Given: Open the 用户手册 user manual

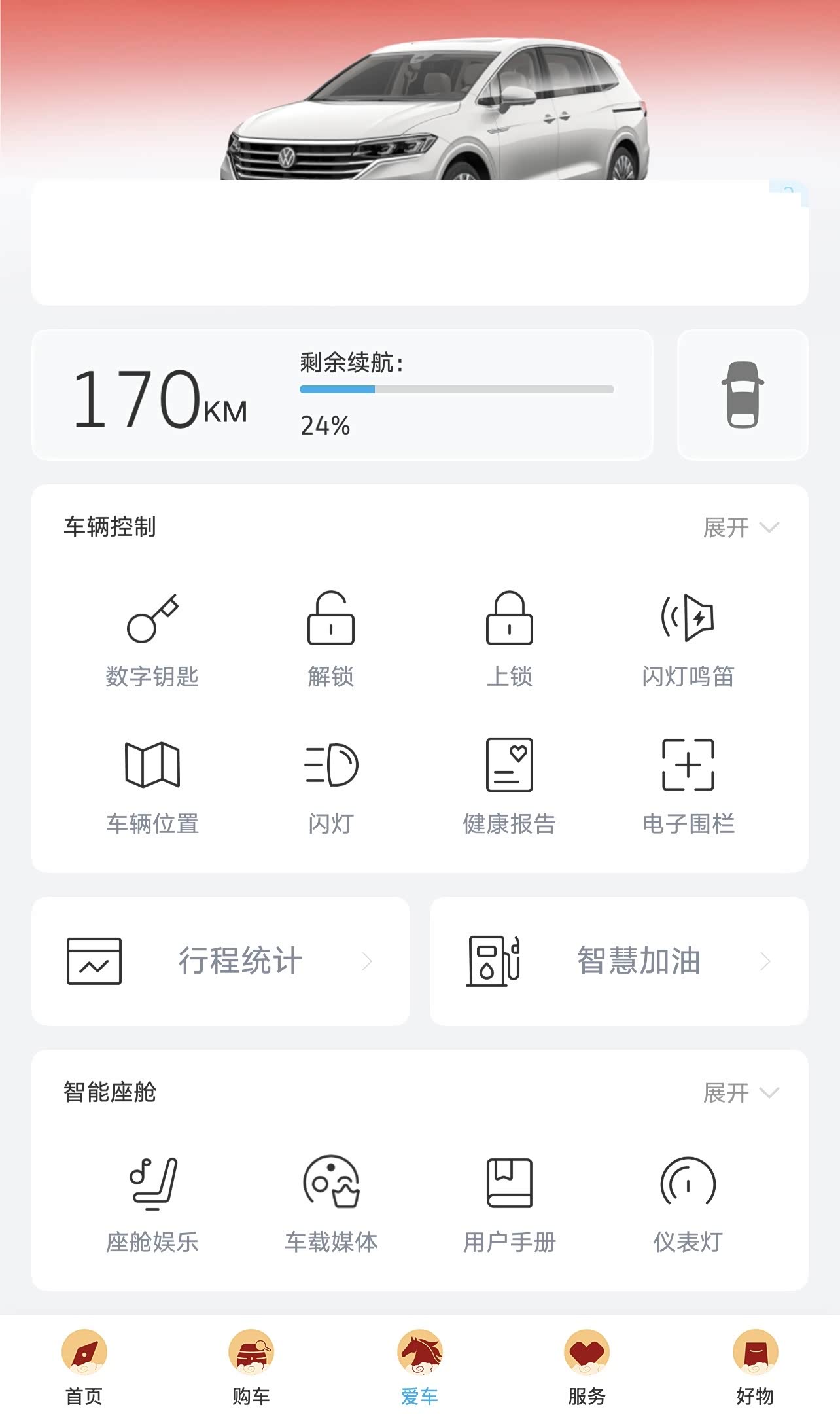Looking at the screenshot, I should (509, 1203).
